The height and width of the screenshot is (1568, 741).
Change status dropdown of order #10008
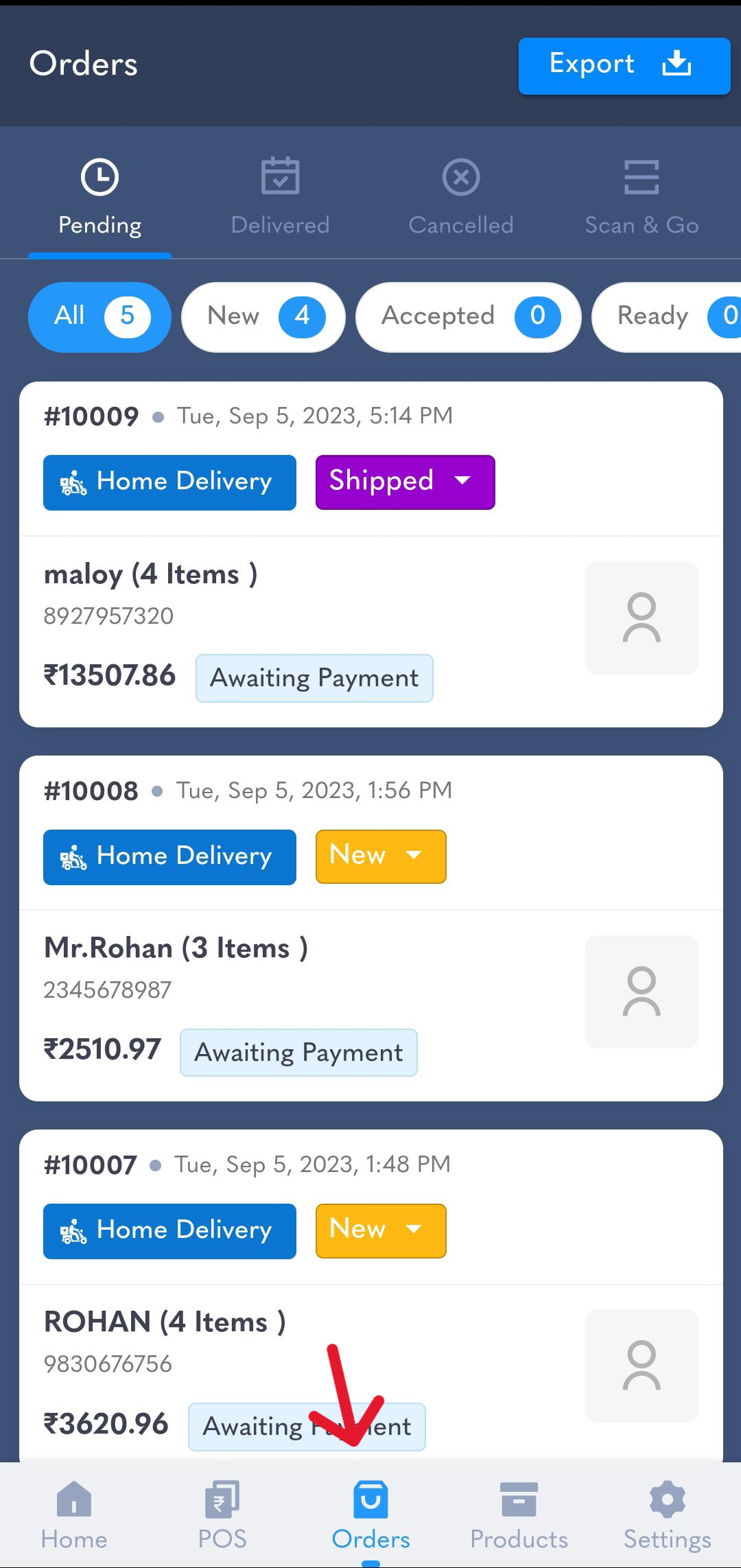click(381, 856)
